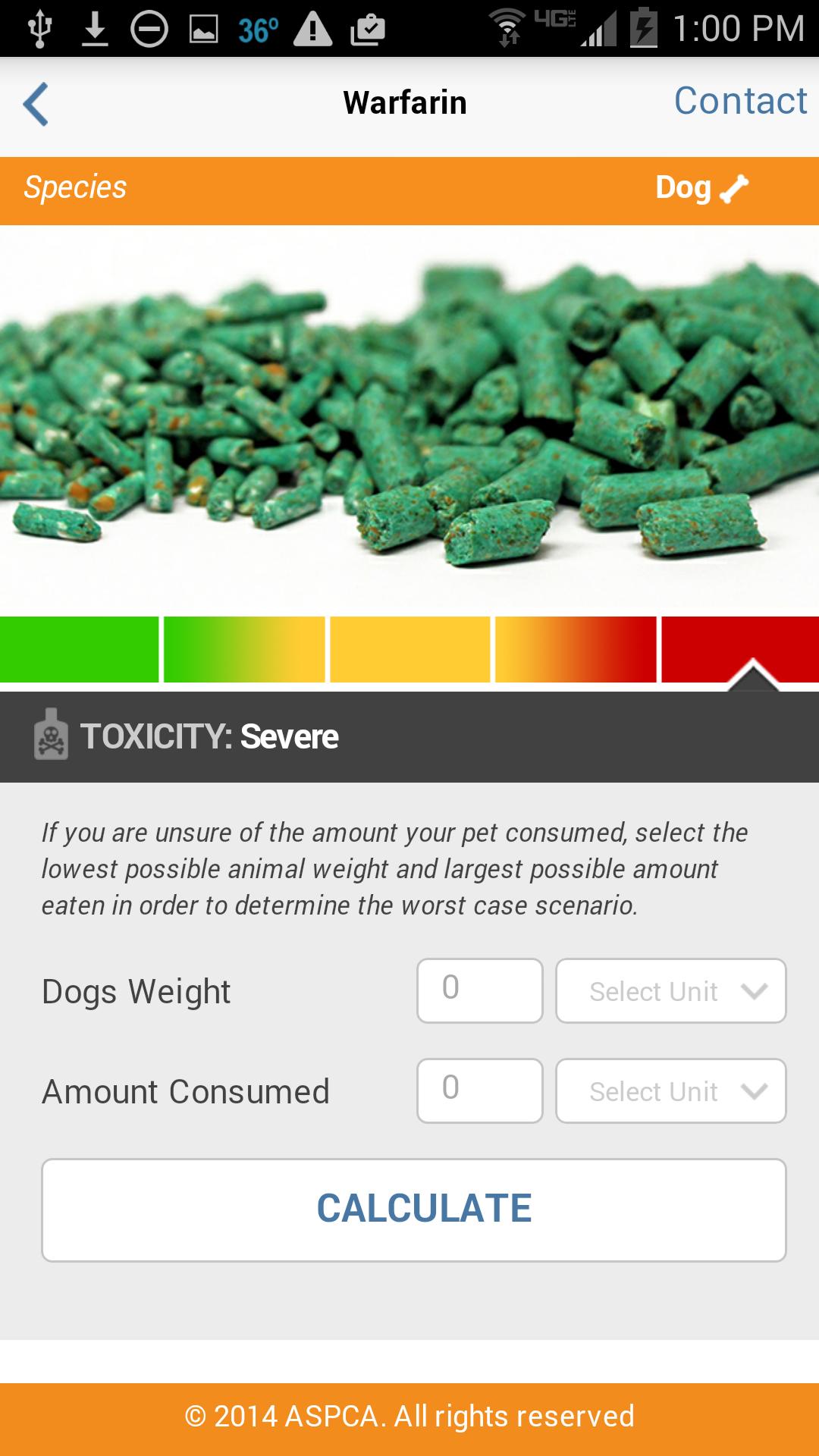The height and width of the screenshot is (1456, 819).
Task: Tap the CALCULATE button
Action: [x=414, y=1210]
